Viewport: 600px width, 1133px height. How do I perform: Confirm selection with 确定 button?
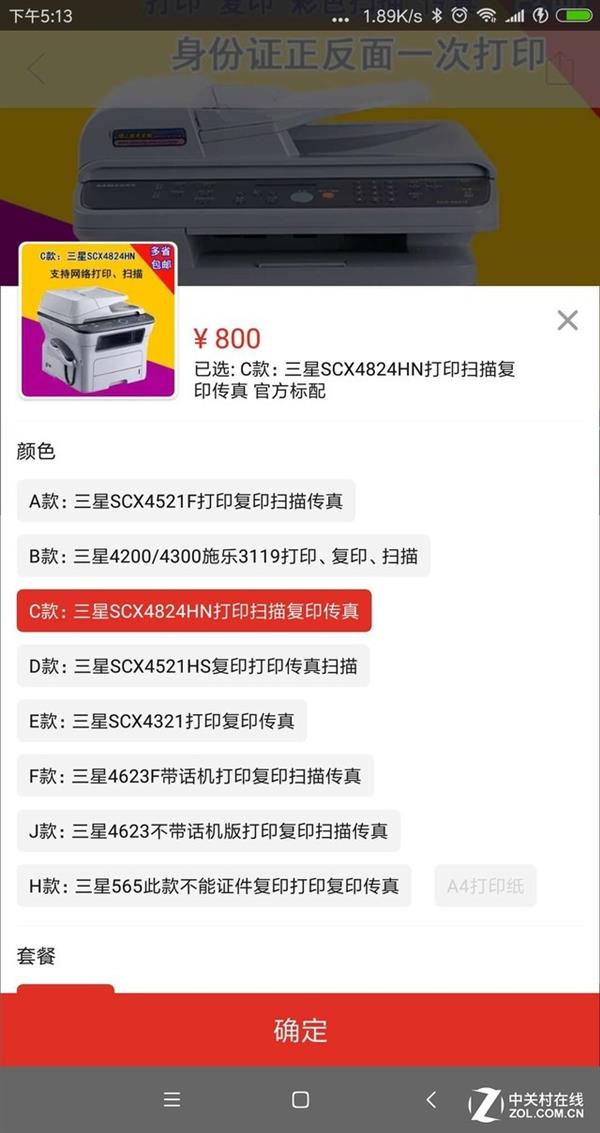(300, 1030)
